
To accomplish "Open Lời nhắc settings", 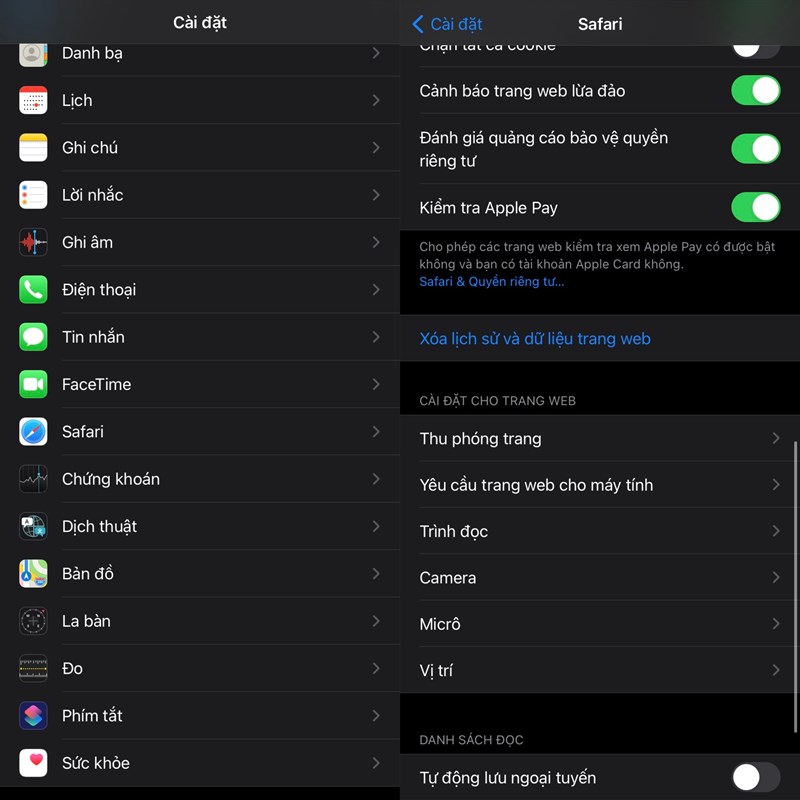I will tap(200, 195).
